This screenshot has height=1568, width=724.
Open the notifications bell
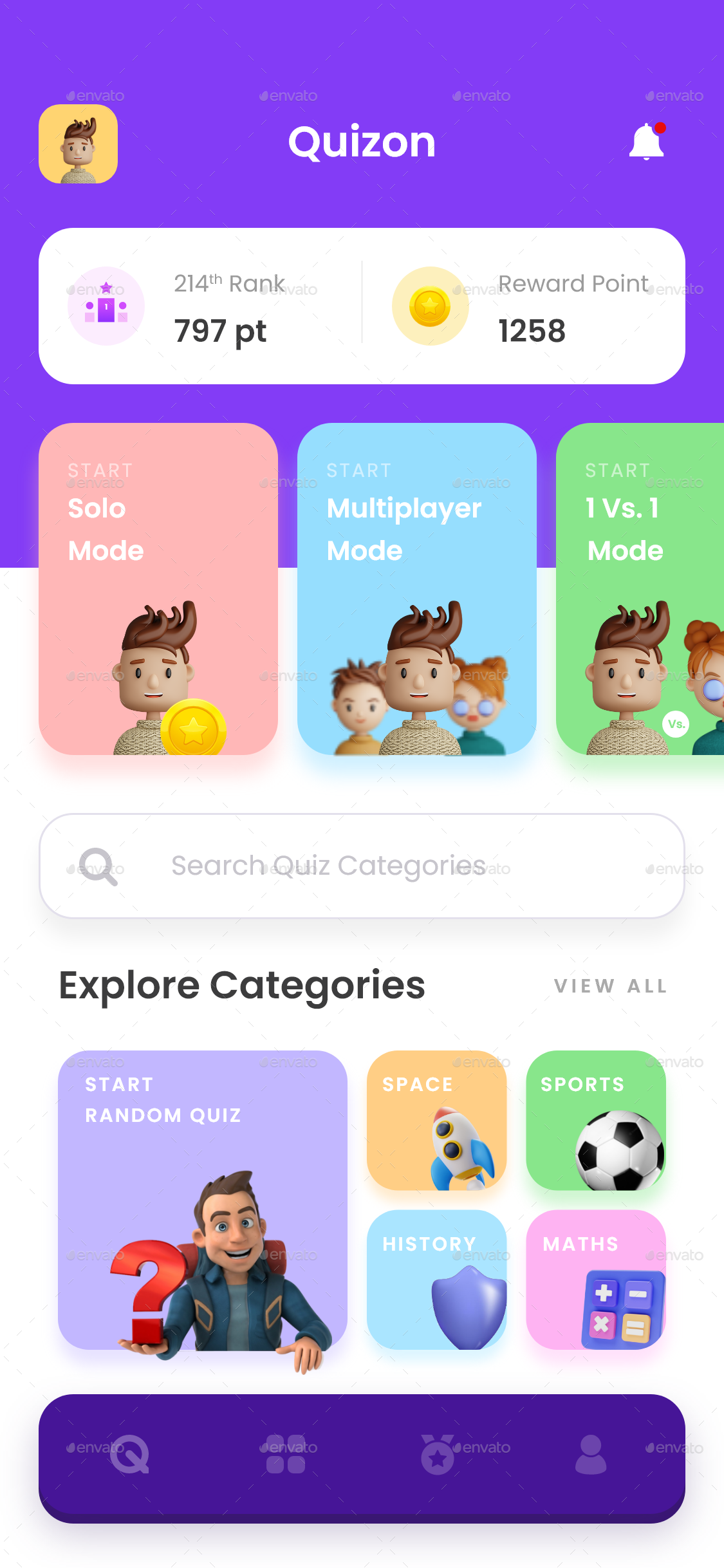click(646, 142)
